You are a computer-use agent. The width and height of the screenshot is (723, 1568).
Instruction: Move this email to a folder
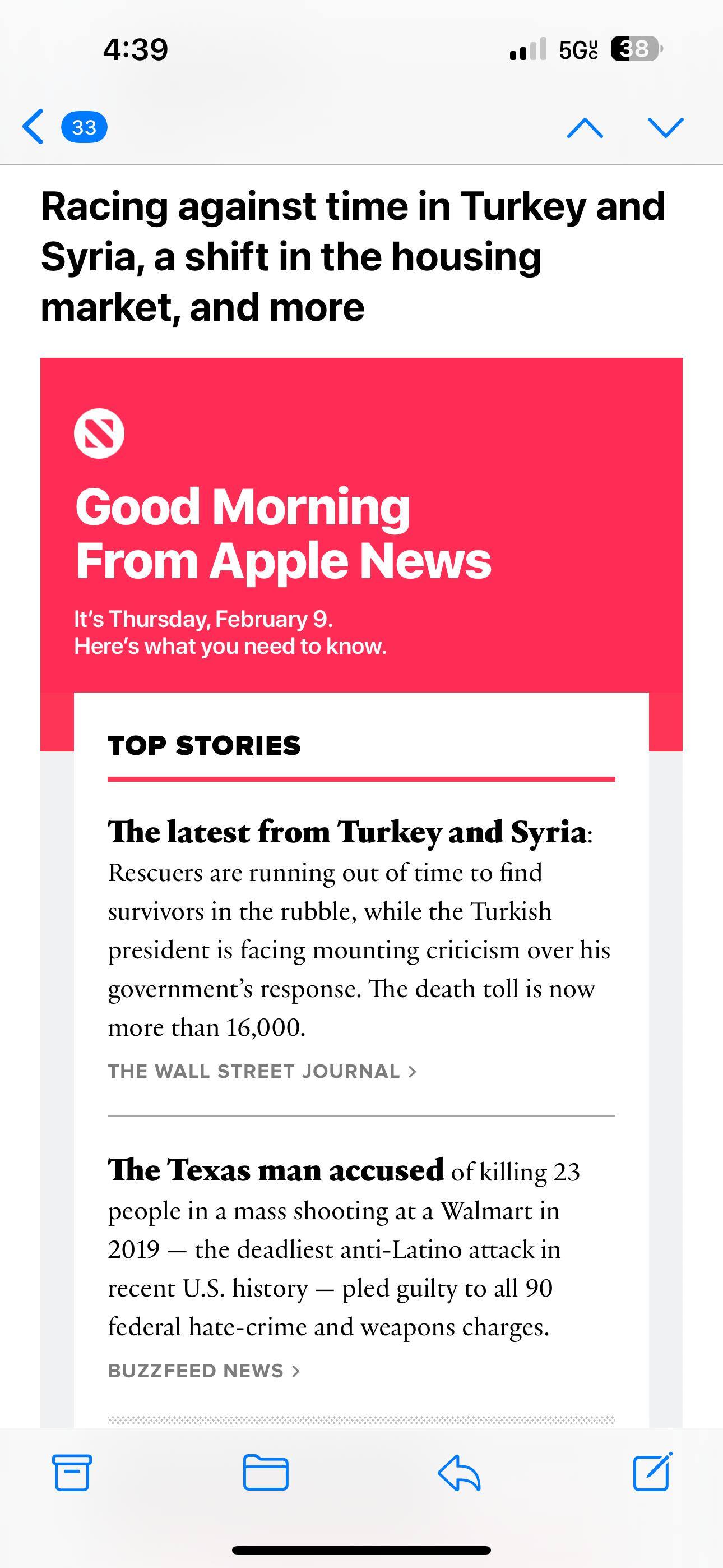pyautogui.click(x=265, y=1473)
